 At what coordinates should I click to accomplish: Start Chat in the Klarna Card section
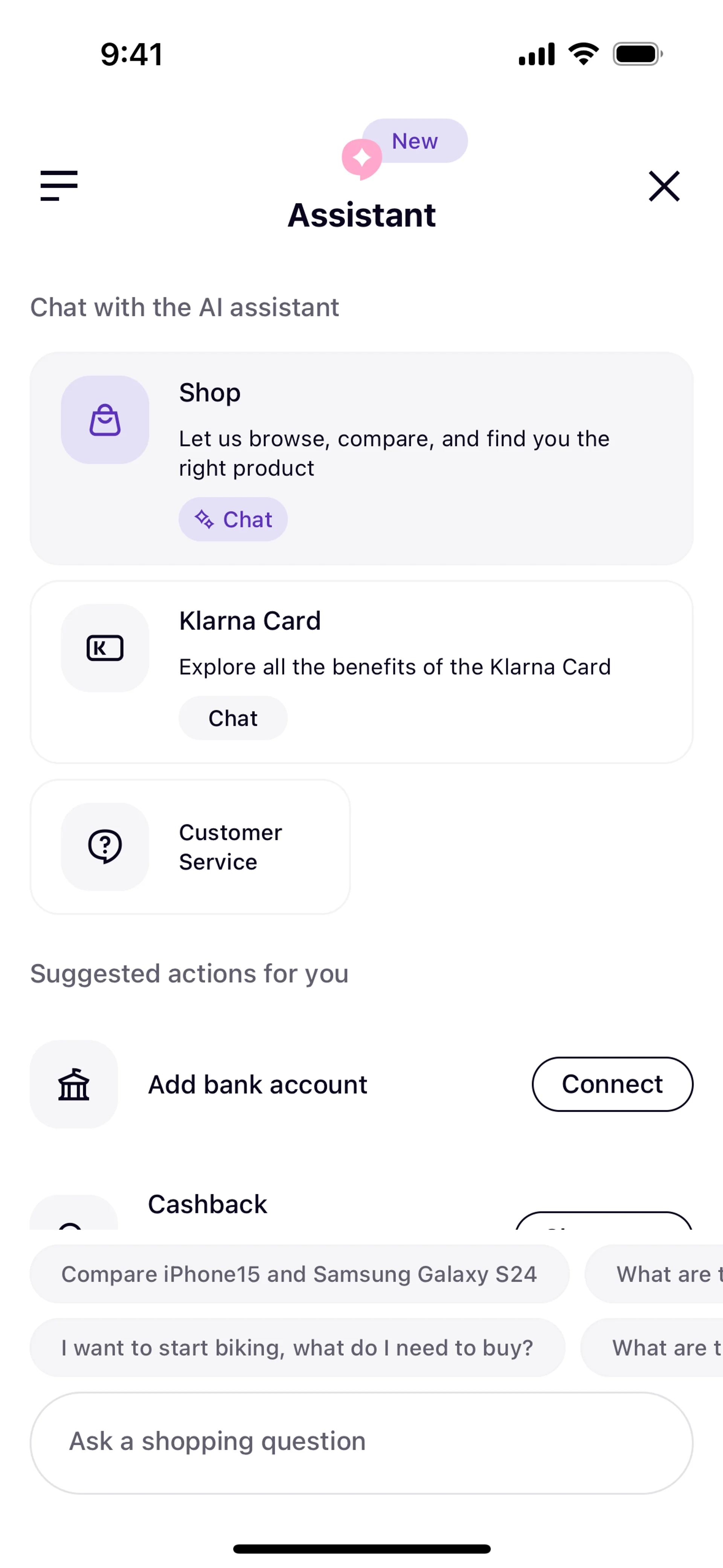pyautogui.click(x=232, y=718)
